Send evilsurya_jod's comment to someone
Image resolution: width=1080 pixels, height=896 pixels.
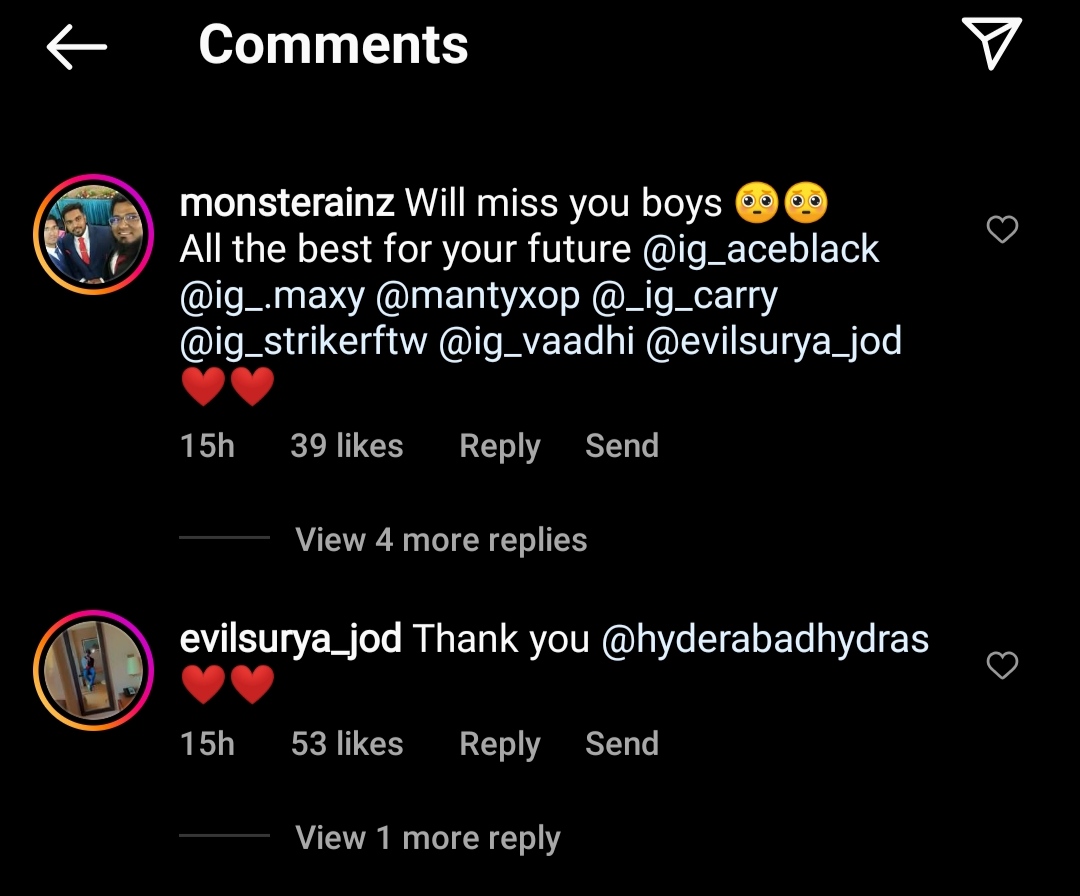point(621,744)
